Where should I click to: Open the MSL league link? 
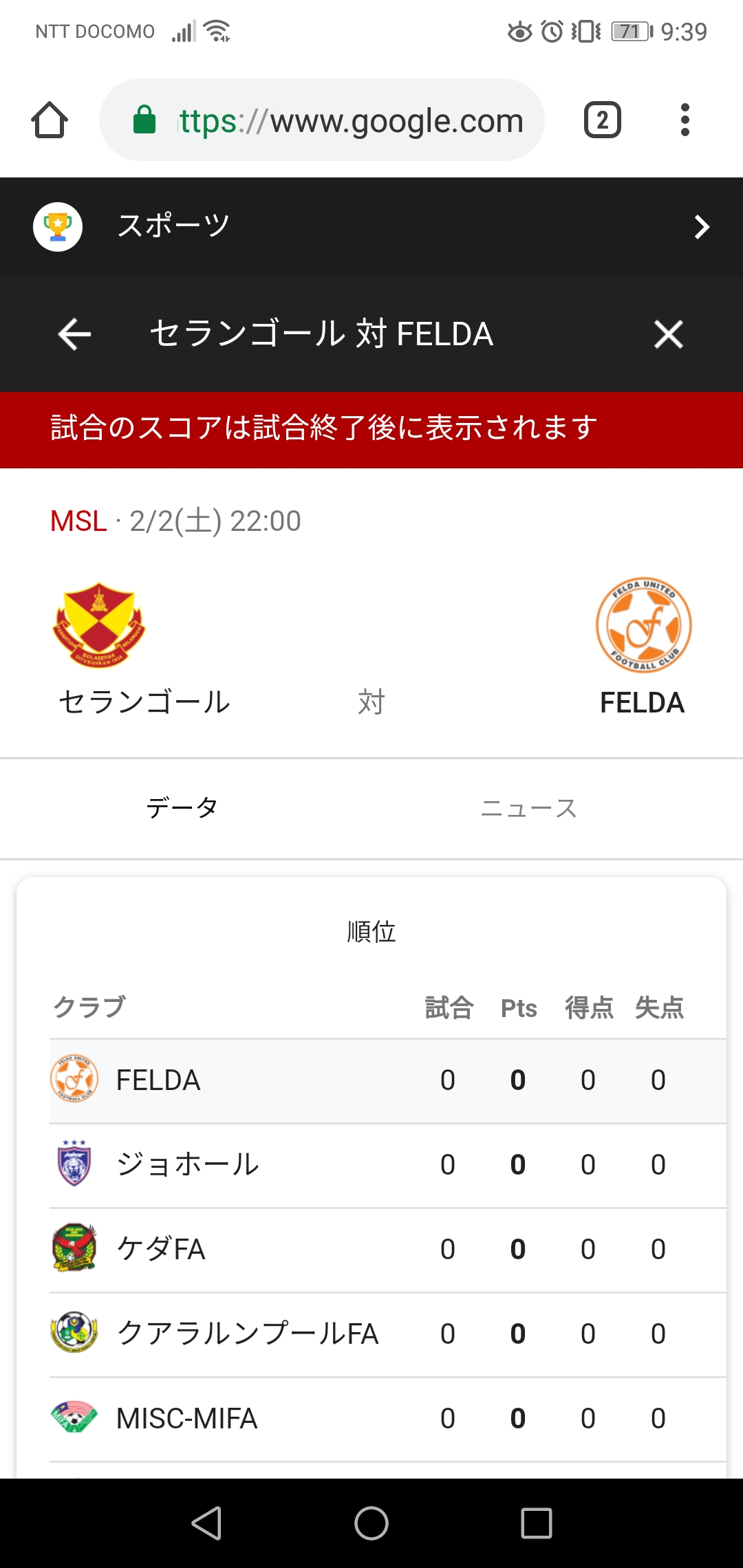pos(78,521)
